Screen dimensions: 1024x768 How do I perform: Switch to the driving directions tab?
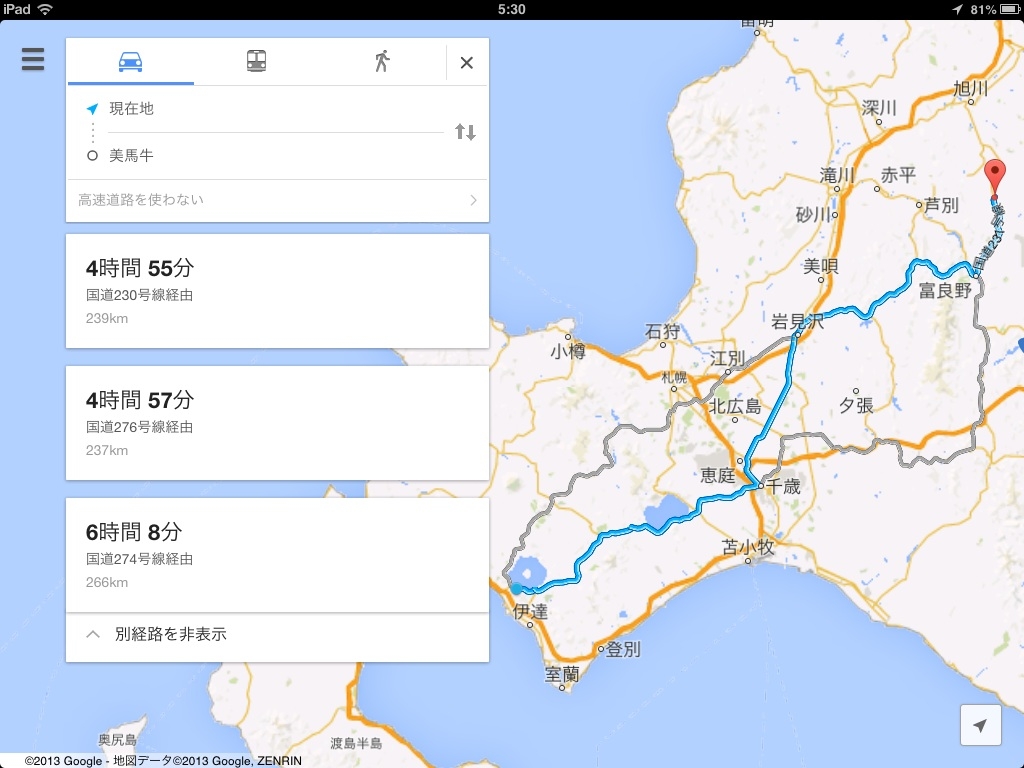(x=130, y=62)
